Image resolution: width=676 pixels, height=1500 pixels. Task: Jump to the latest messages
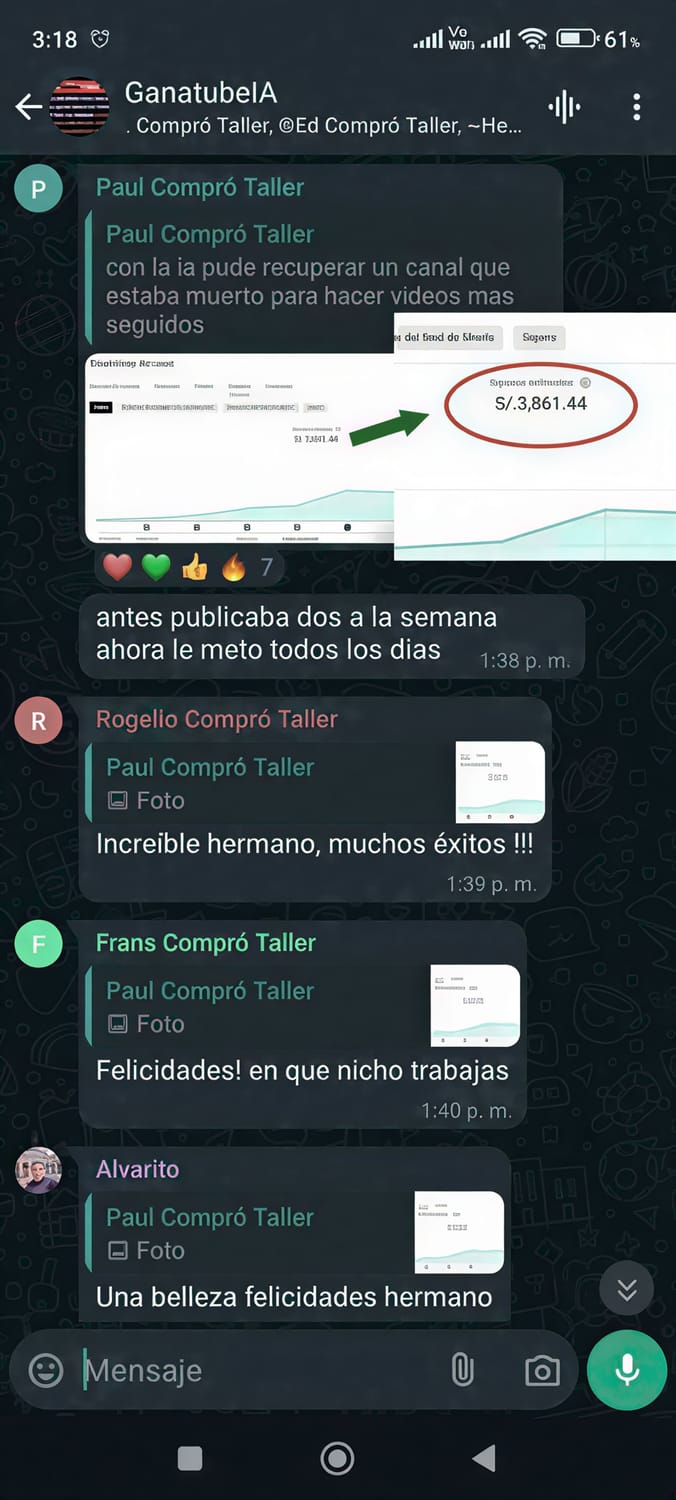click(627, 1290)
